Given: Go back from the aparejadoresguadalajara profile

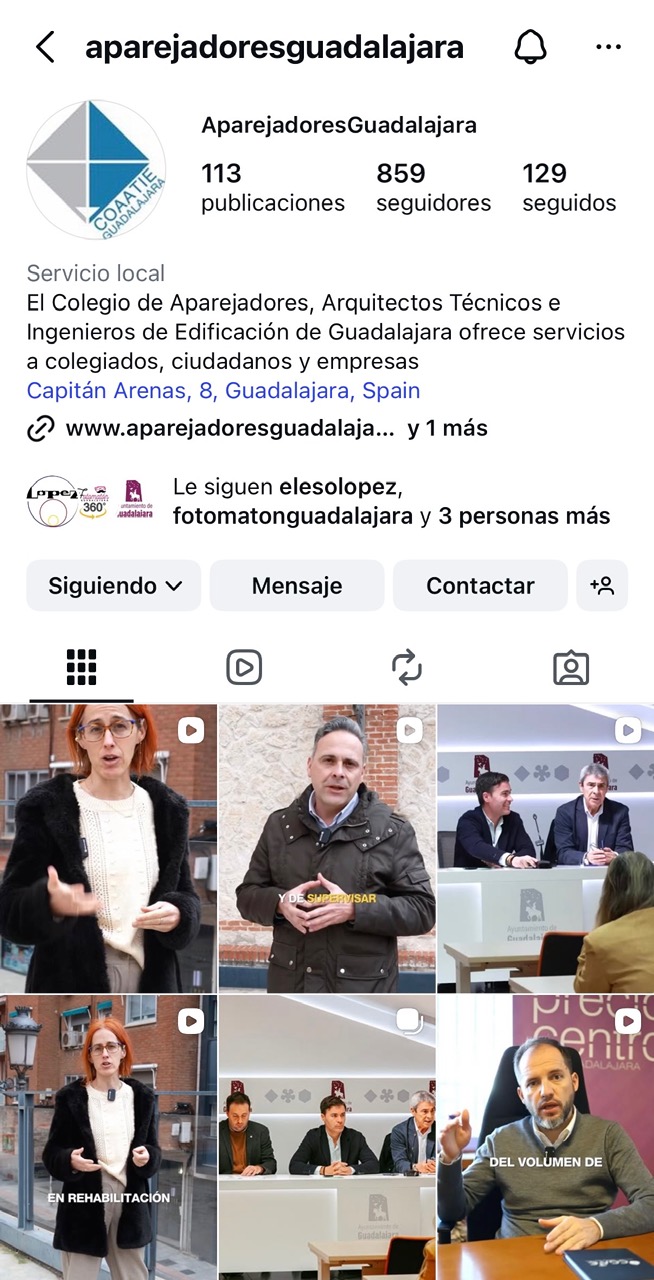Looking at the screenshot, I should [x=44, y=47].
